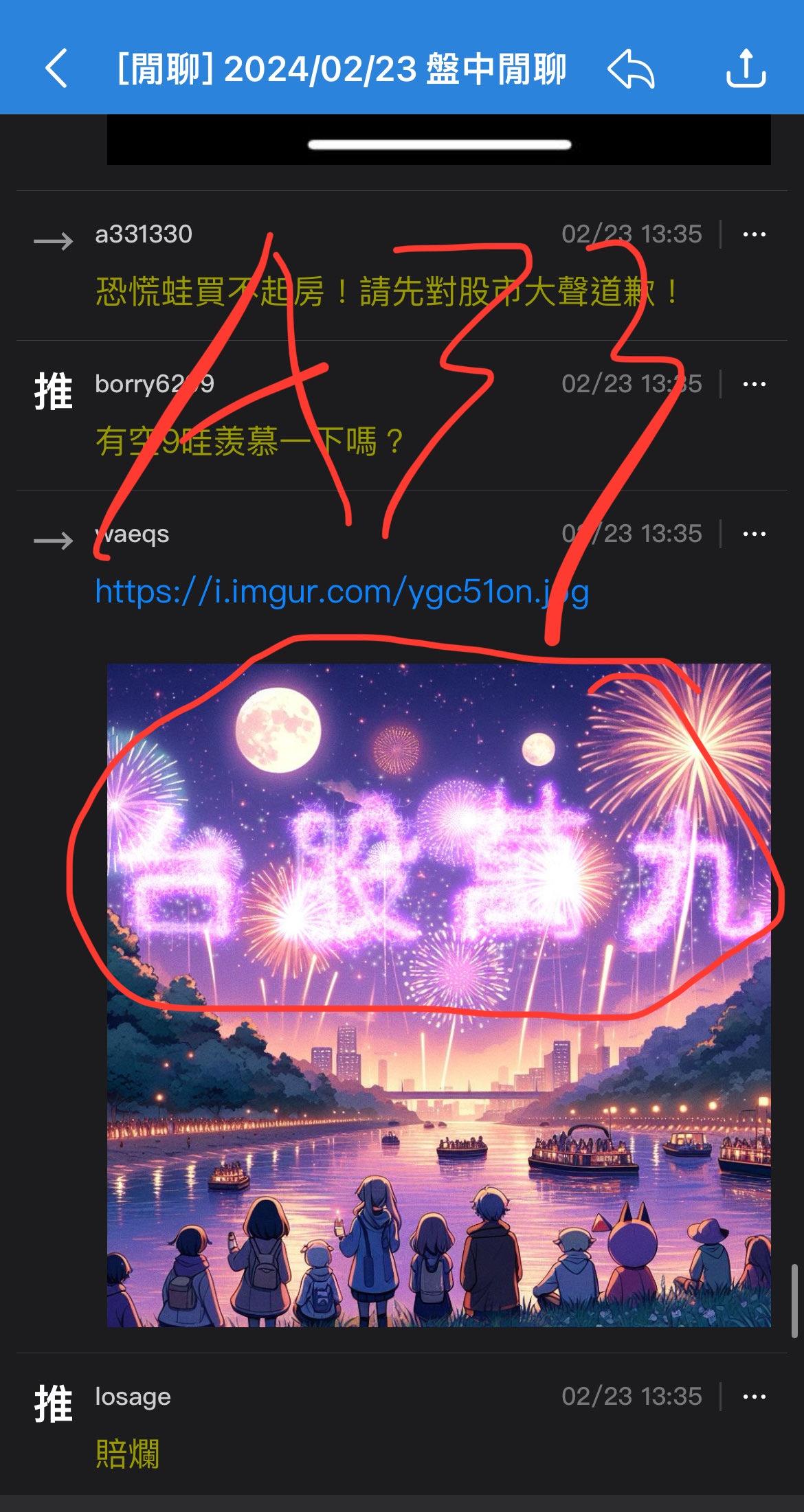Image resolution: width=804 pixels, height=1512 pixels.
Task: Open more options for waeqs's comment
Action: point(754,534)
